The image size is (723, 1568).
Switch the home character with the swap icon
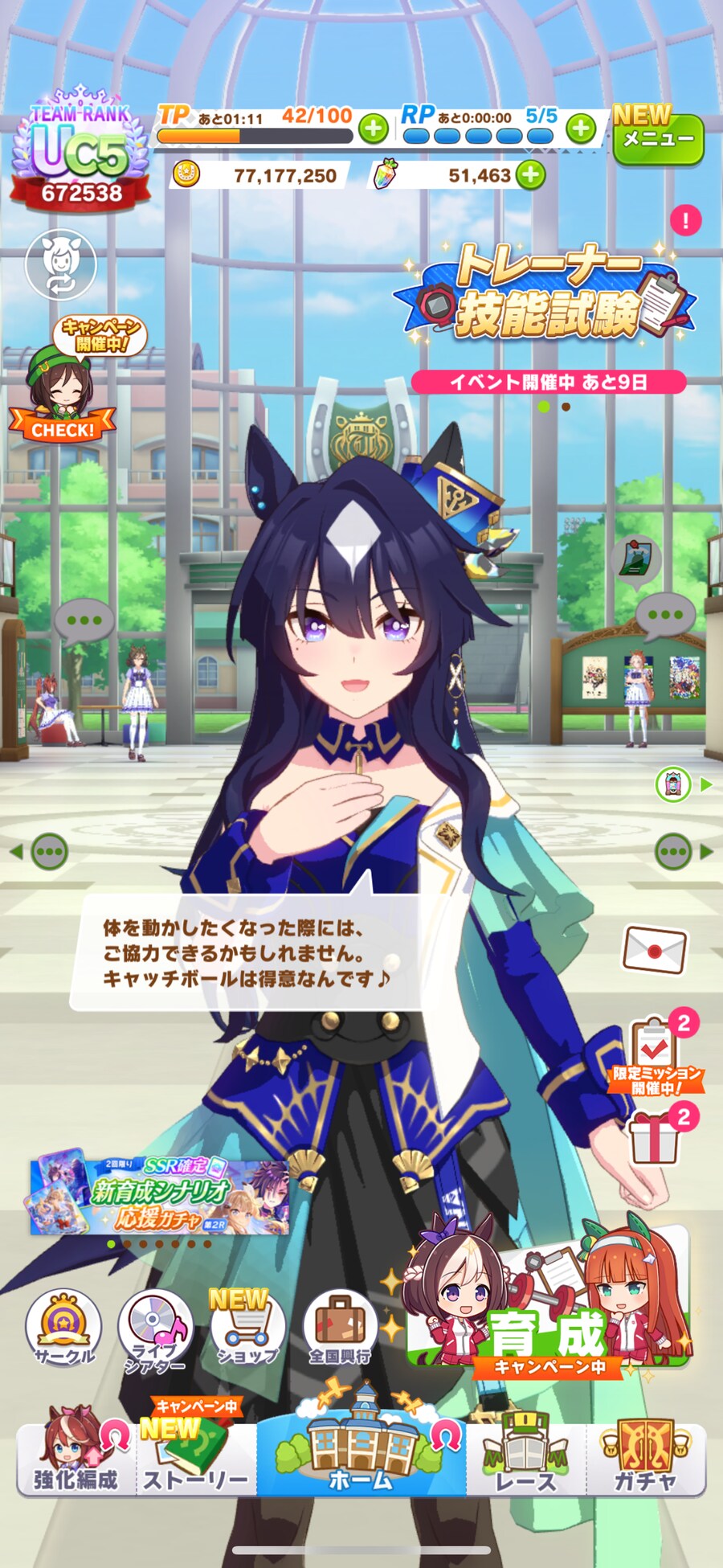point(60,264)
